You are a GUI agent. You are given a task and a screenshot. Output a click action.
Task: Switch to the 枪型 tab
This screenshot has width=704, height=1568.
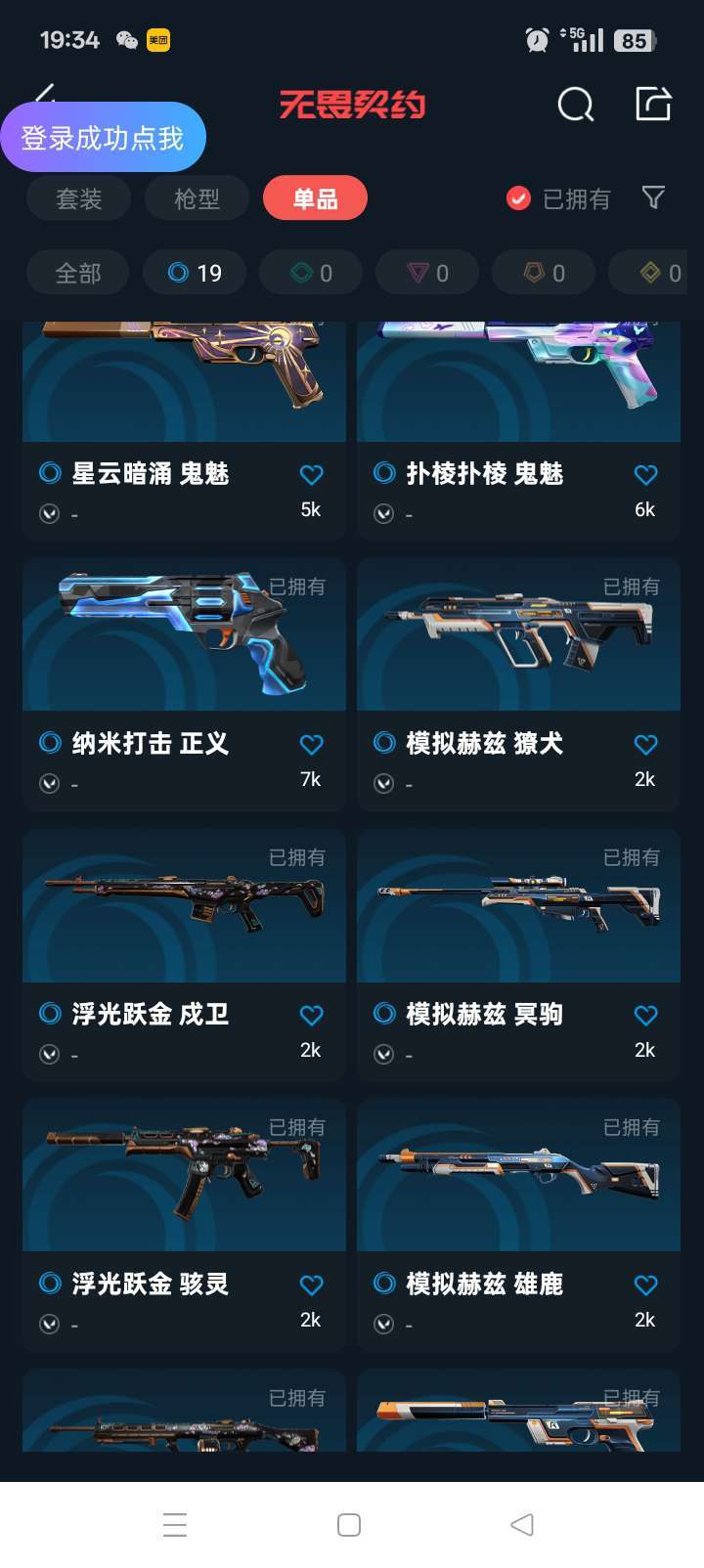pos(197,198)
